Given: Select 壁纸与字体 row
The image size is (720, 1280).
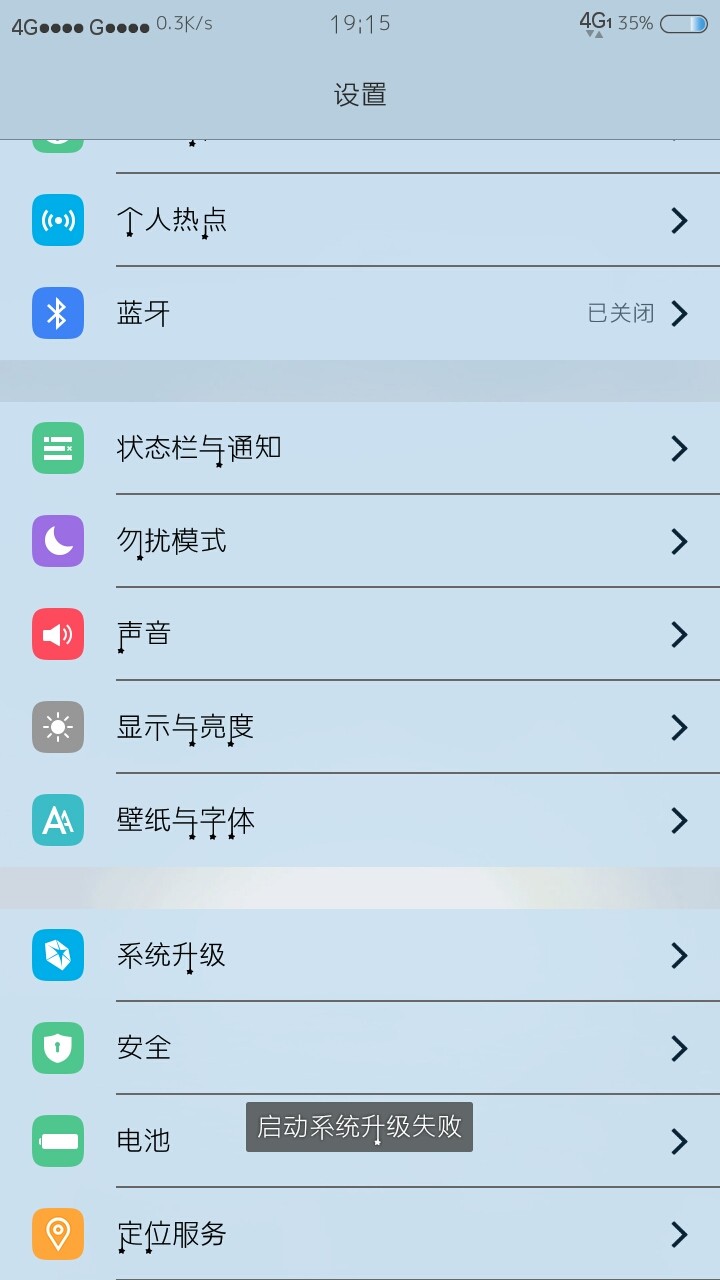Looking at the screenshot, I should (x=360, y=820).
